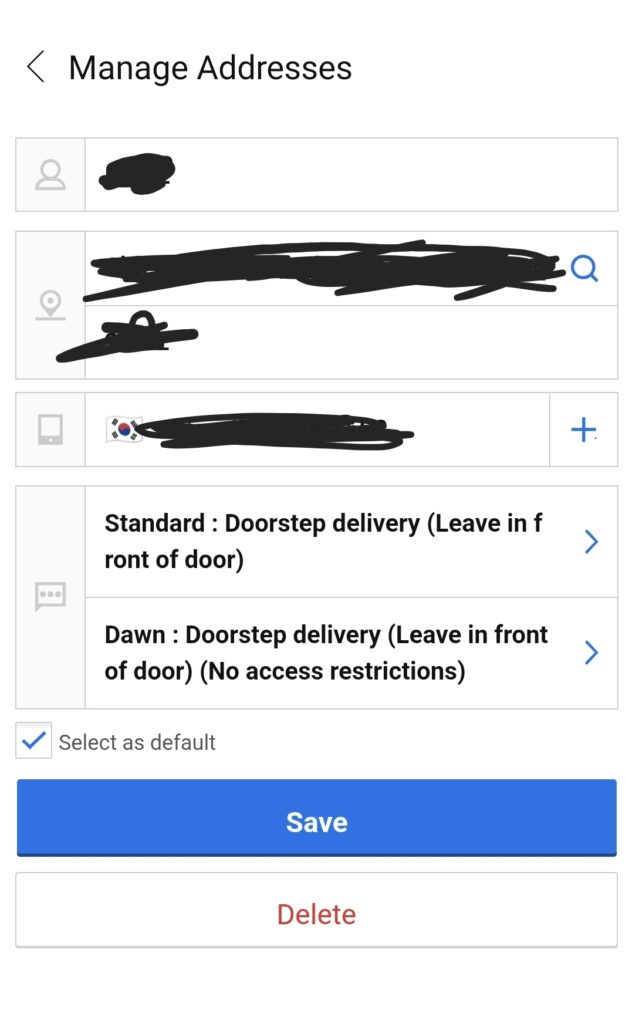Screen dimensions: 629x1024
Task: Open Standard doorstep delivery options
Action: pos(350,541)
